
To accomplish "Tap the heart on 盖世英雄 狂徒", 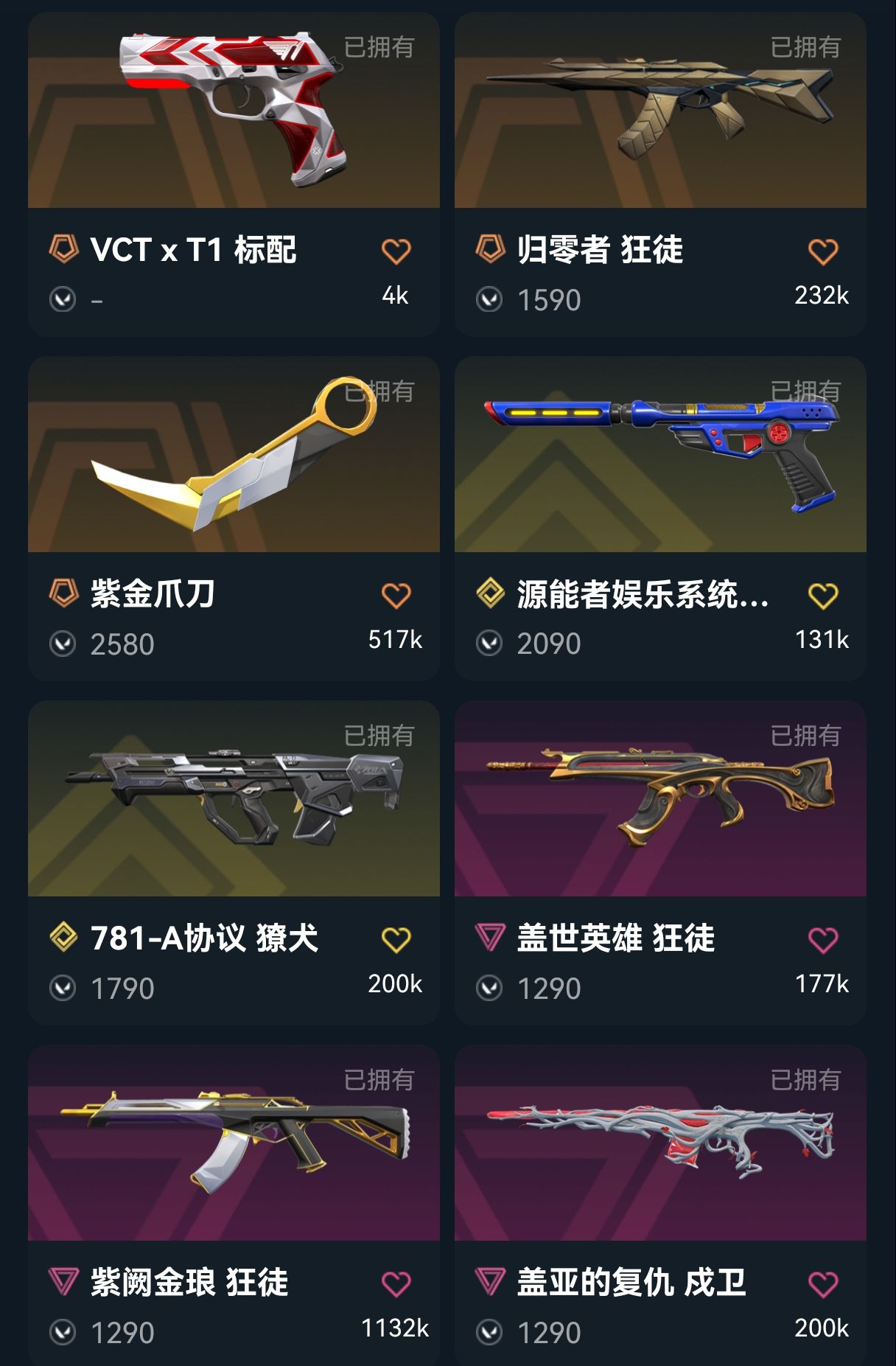I will pos(822,940).
